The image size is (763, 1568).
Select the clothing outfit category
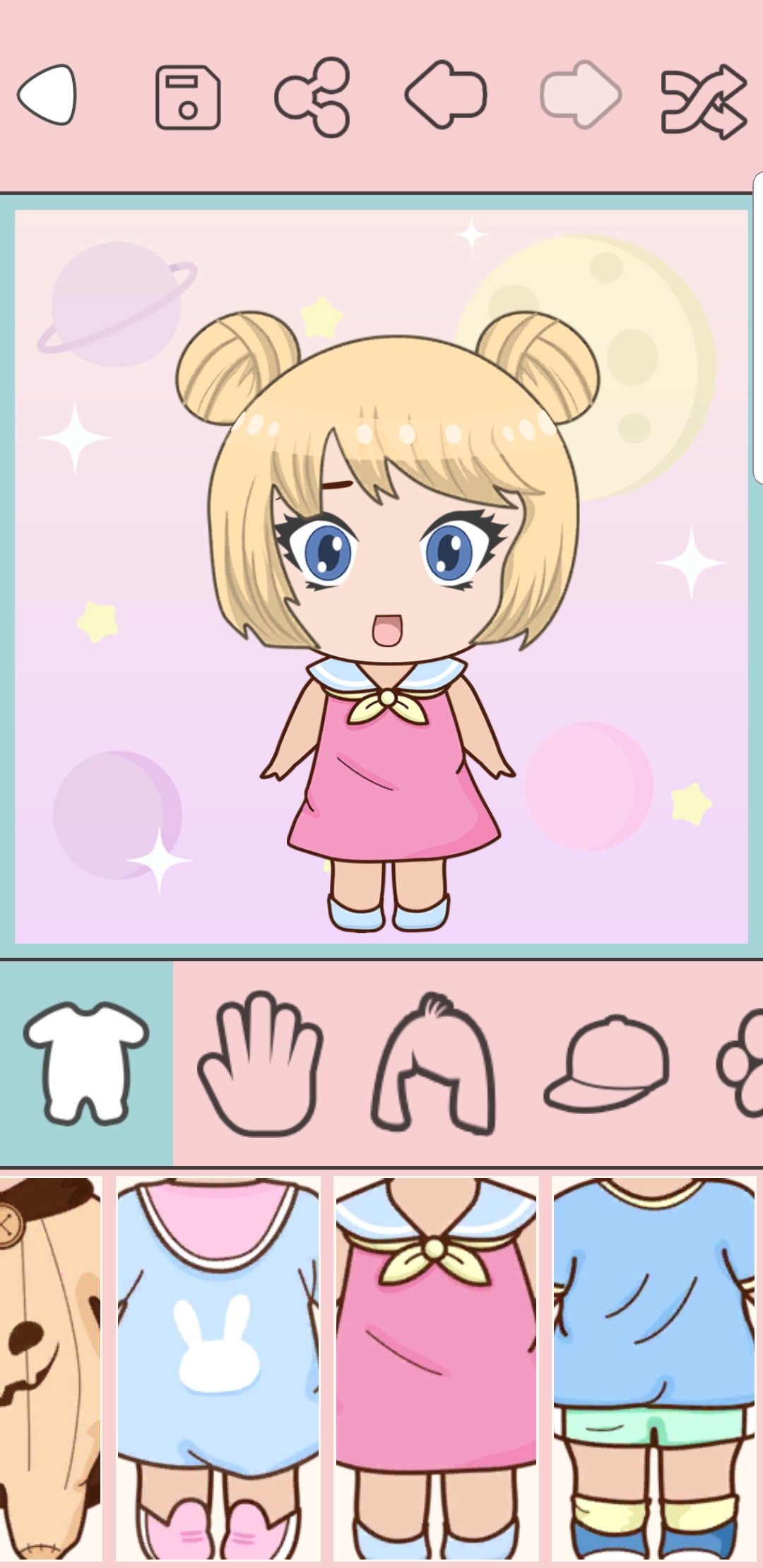click(86, 1063)
